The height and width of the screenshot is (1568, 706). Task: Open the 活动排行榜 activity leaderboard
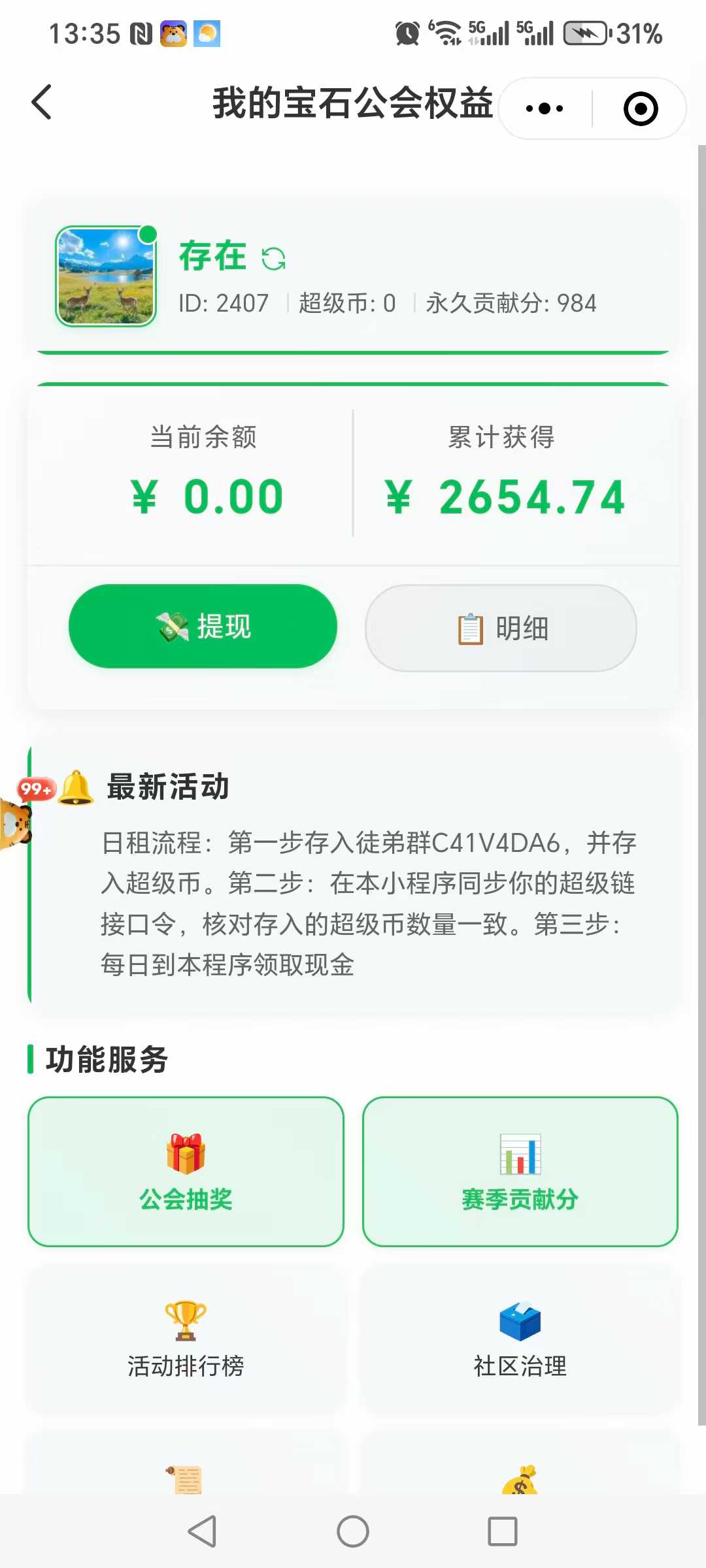coord(186,1339)
